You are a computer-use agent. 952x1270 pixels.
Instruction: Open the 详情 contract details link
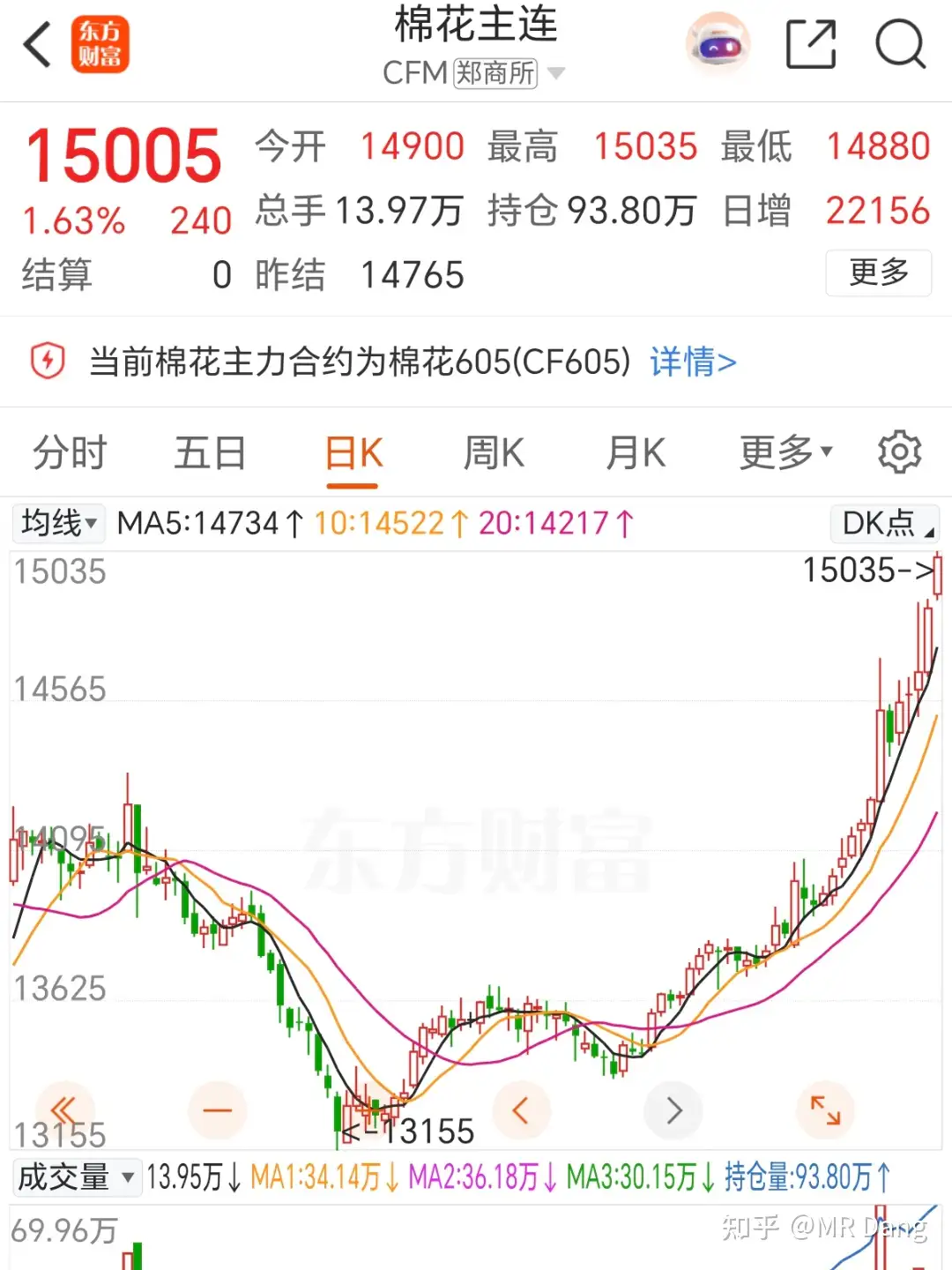click(x=692, y=362)
